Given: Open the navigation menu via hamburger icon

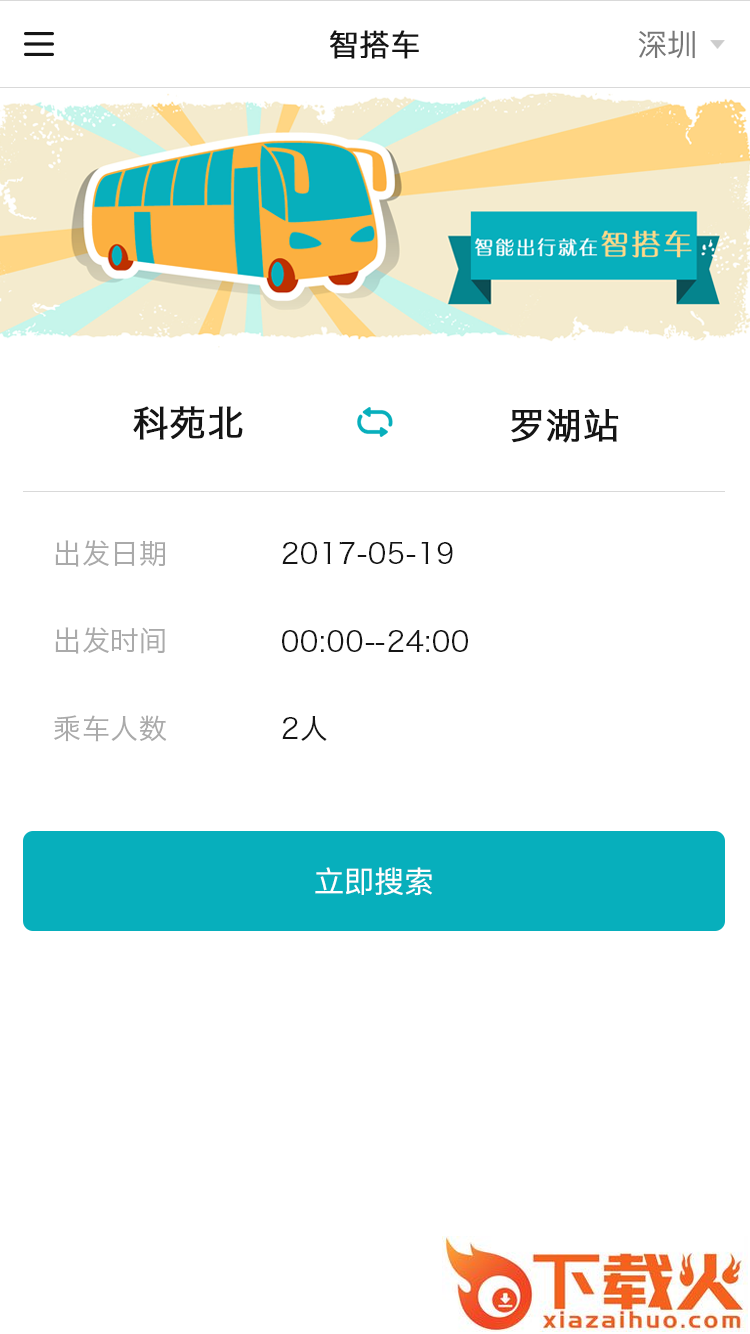Looking at the screenshot, I should point(38,44).
